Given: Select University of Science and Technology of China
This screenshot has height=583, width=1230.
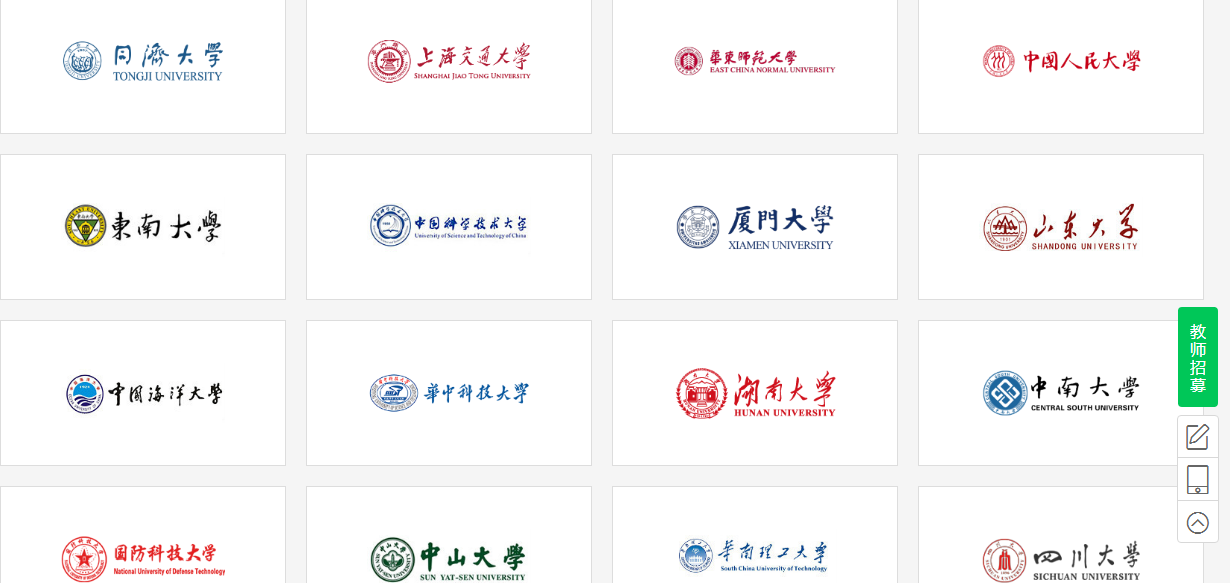Looking at the screenshot, I should coord(449,227).
